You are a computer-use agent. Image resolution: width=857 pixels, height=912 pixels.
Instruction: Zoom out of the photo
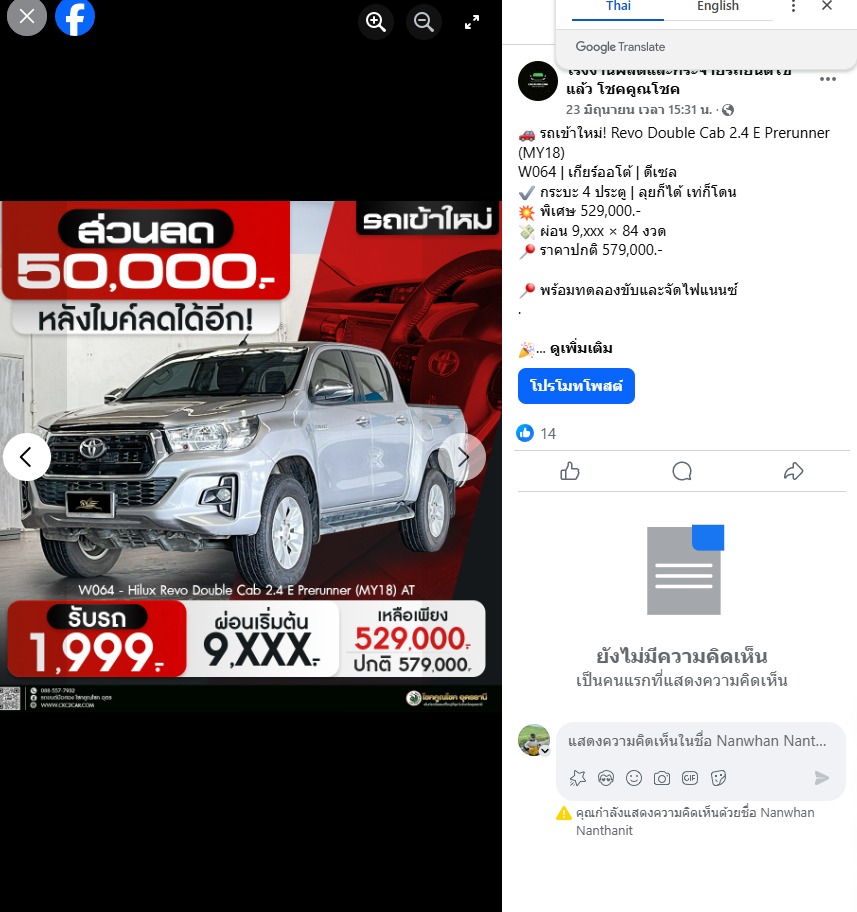click(x=424, y=22)
